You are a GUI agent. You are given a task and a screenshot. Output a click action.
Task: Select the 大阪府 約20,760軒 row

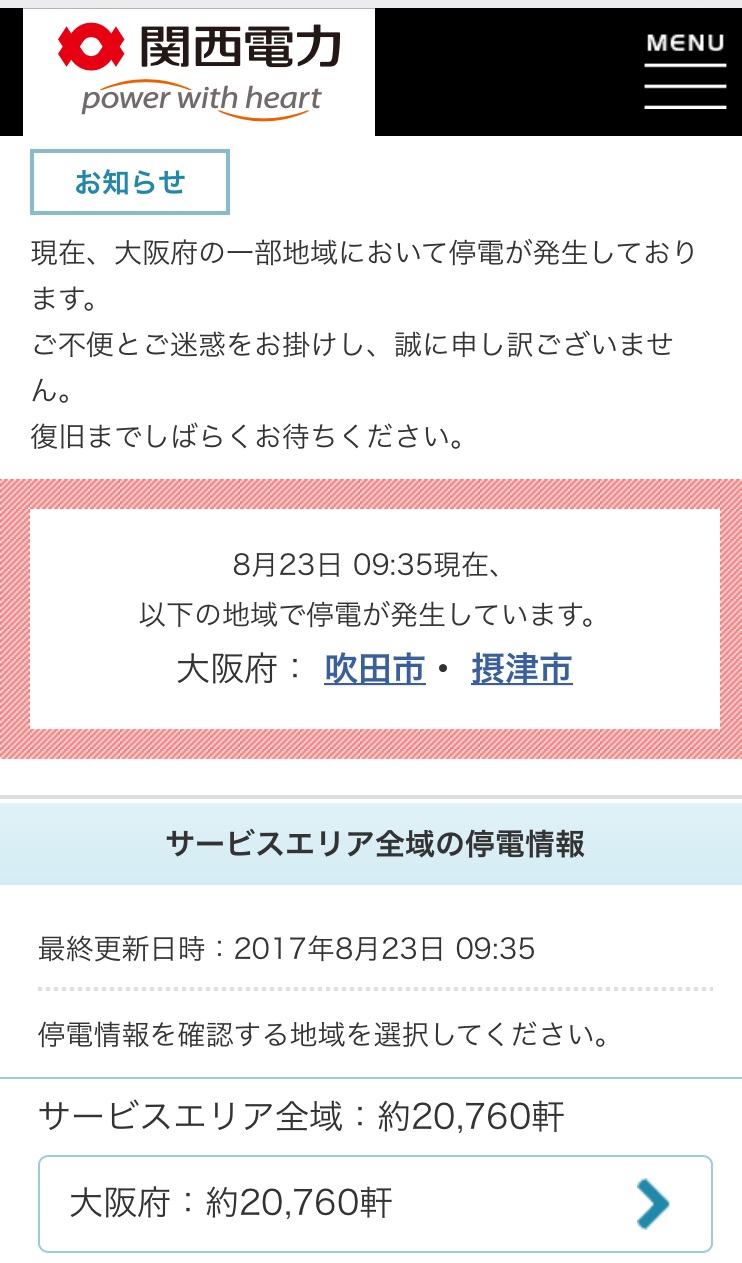pos(375,1204)
